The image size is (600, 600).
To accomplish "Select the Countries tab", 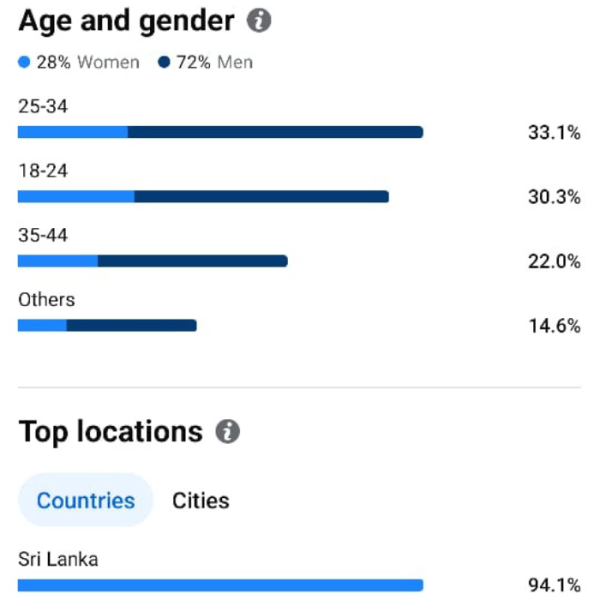I will pyautogui.click(x=86, y=500).
